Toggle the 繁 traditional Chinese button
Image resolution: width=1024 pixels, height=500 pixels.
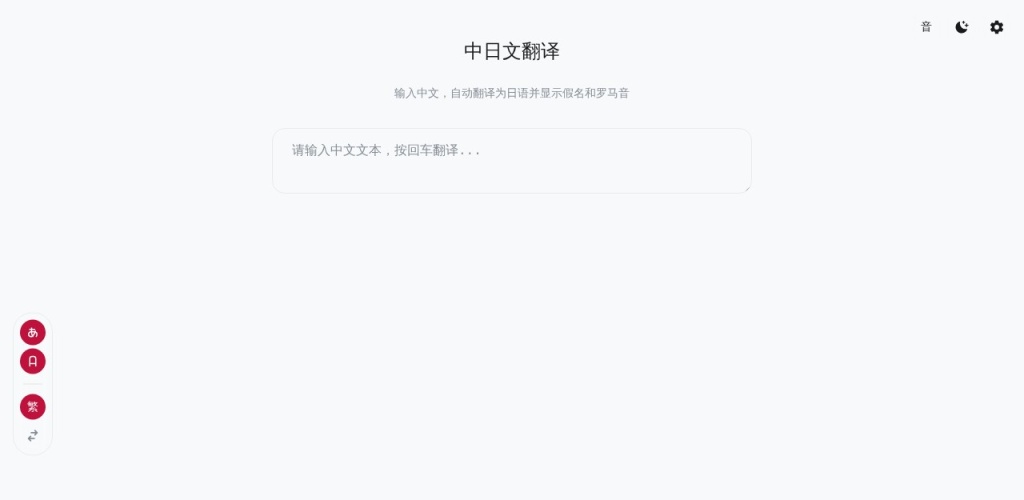33,407
